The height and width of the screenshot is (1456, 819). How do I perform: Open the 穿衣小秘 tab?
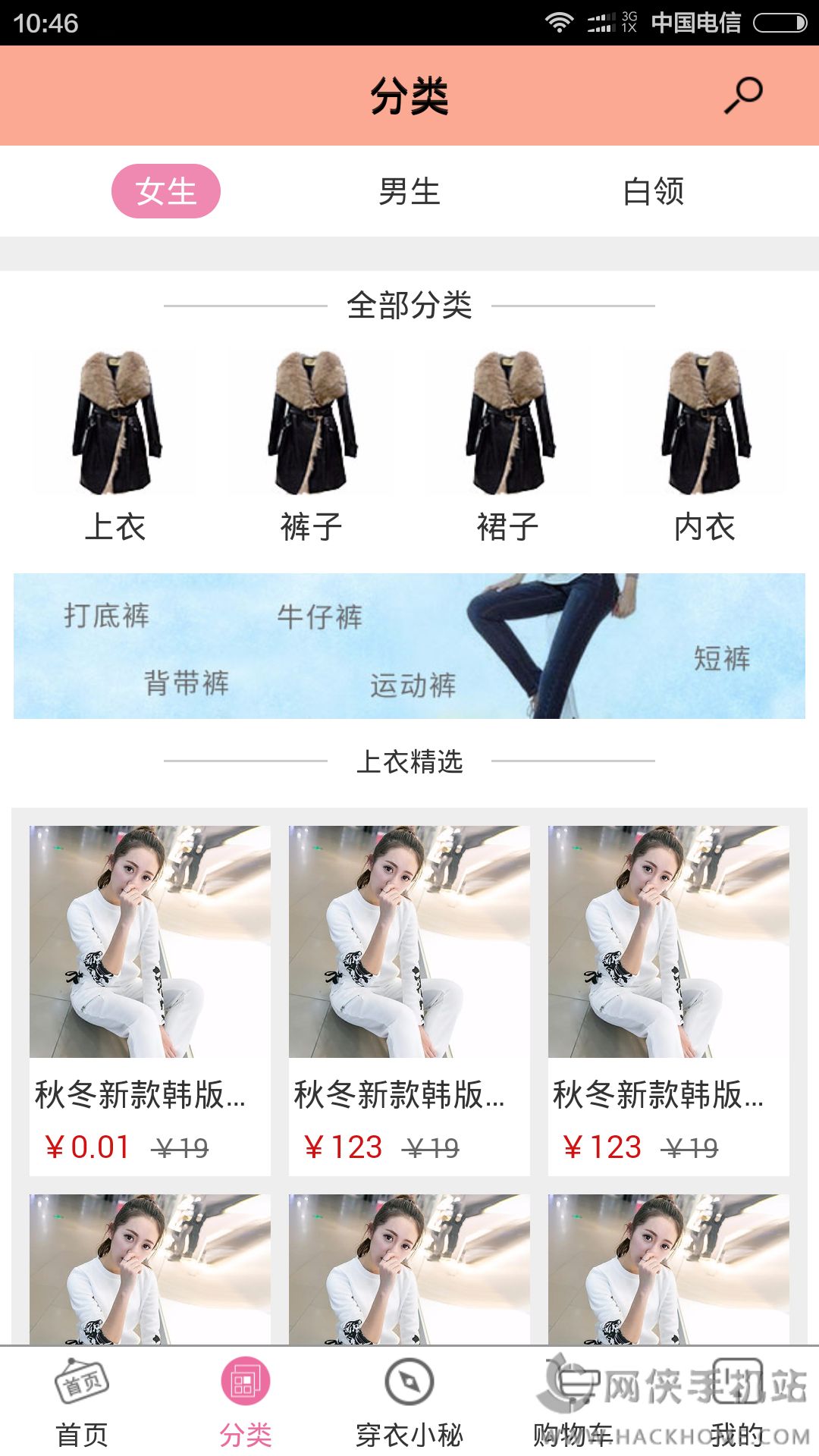tap(409, 1403)
